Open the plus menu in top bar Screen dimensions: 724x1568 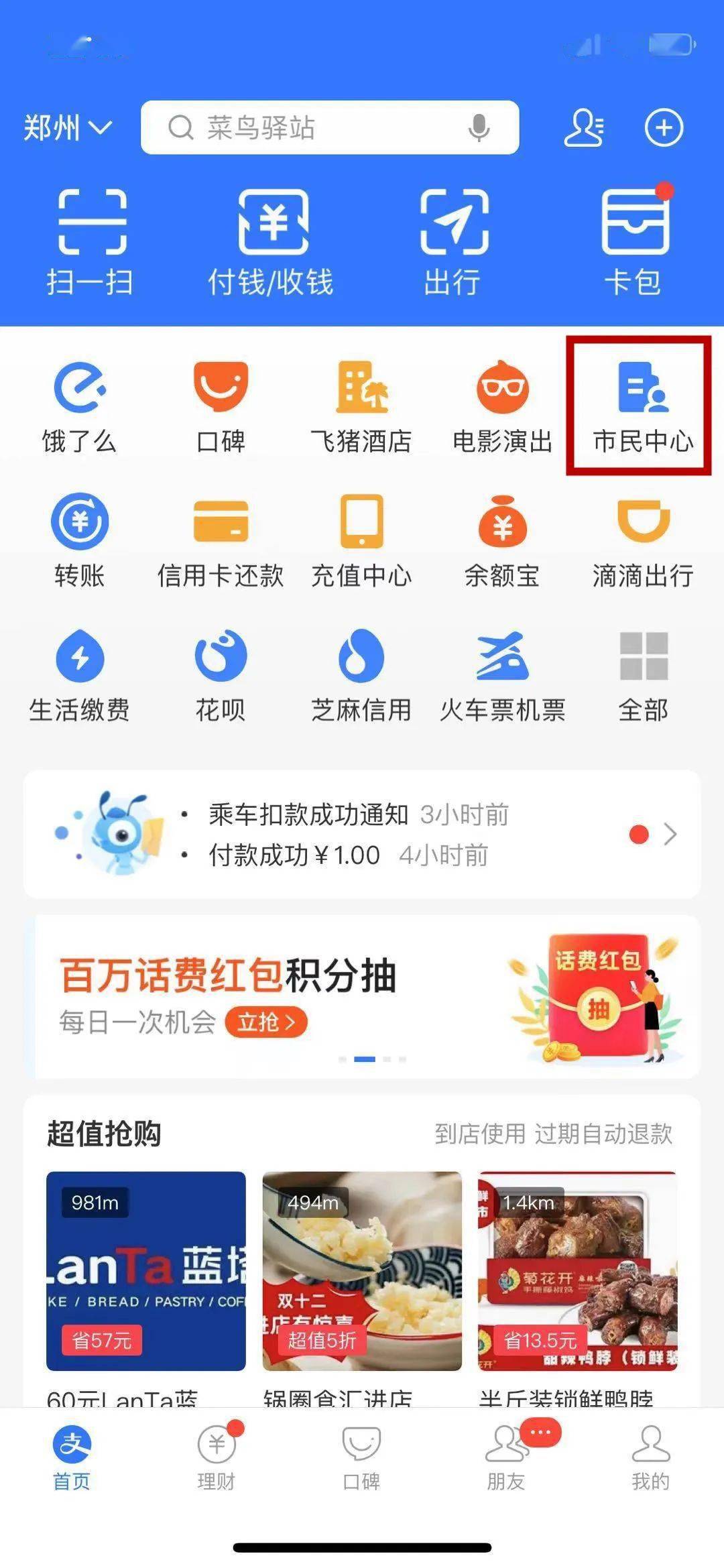pos(664,127)
